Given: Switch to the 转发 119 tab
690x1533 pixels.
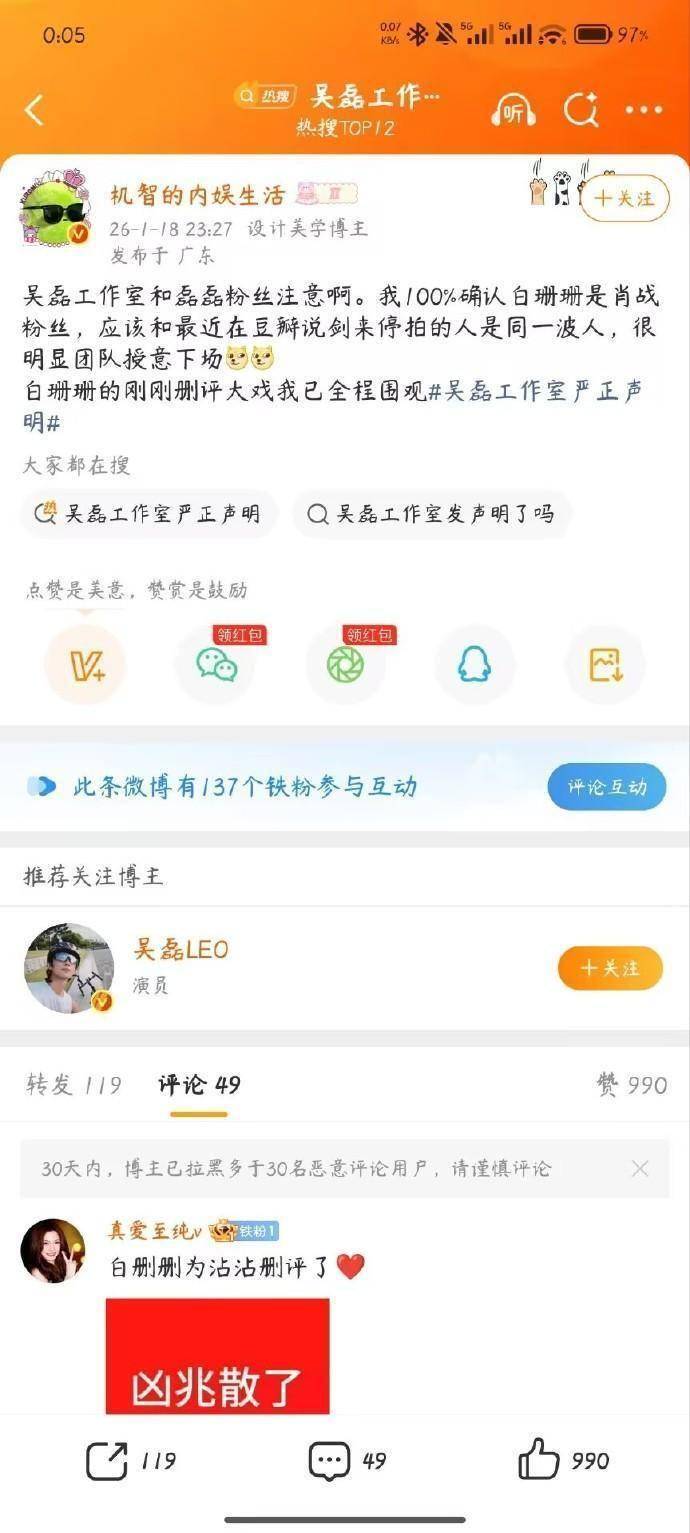Looking at the screenshot, I should click(74, 1085).
